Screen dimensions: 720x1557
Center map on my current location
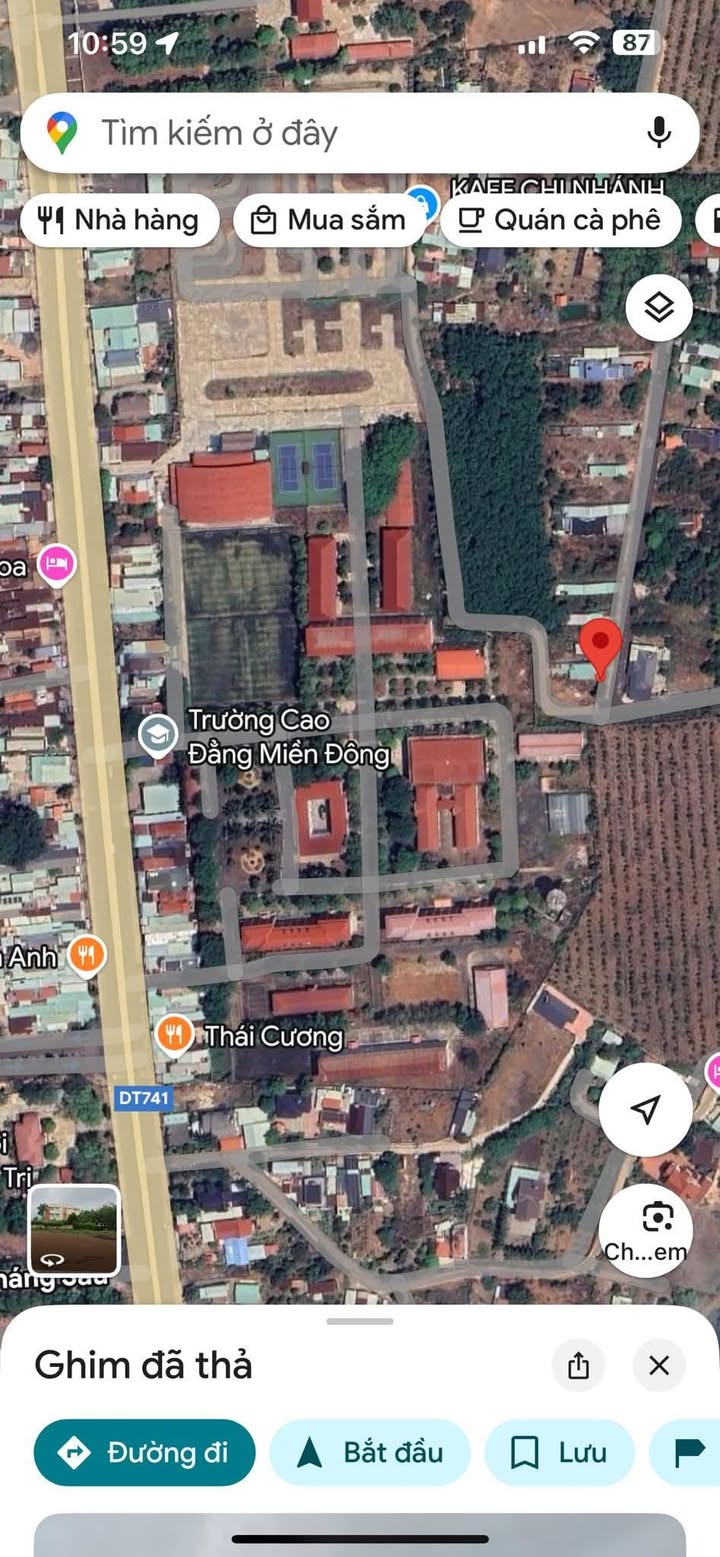click(x=646, y=1109)
